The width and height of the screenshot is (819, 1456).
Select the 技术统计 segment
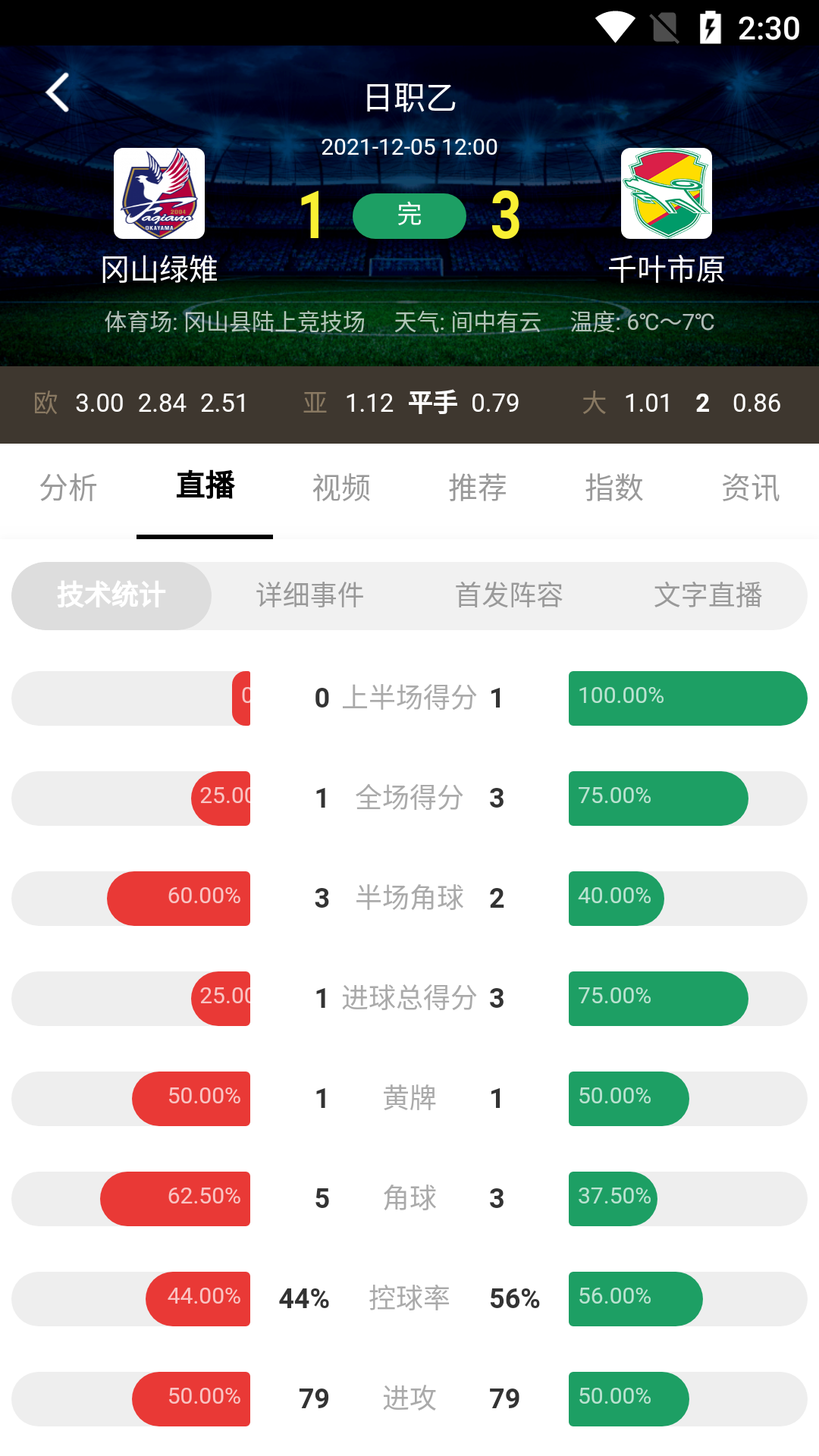pos(111,595)
